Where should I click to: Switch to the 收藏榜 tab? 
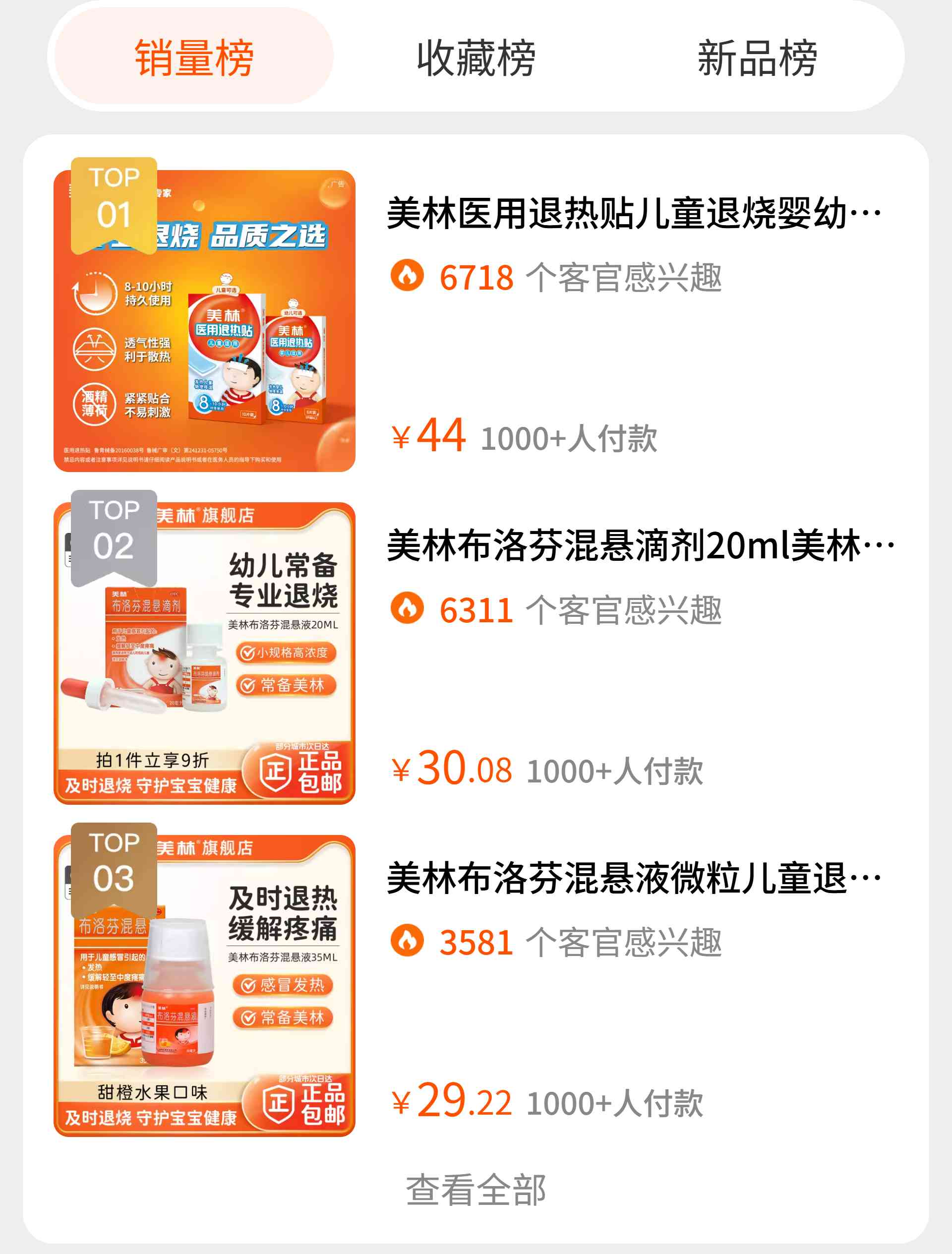point(476,57)
